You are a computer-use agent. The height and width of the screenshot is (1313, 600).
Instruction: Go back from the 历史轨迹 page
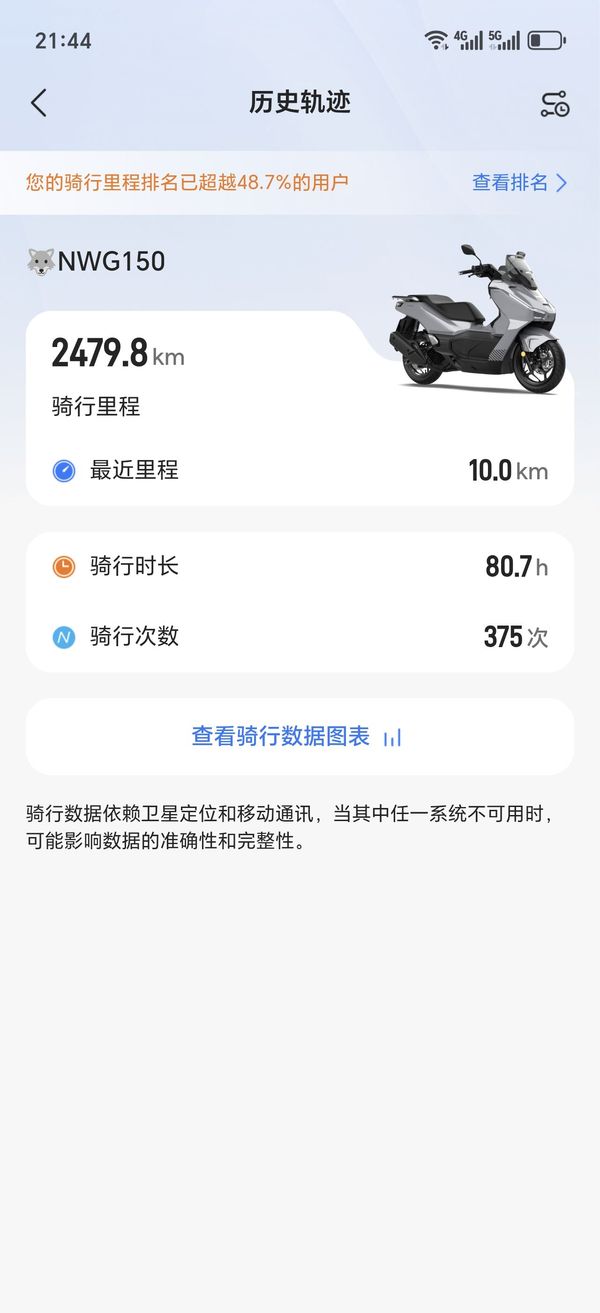point(39,103)
